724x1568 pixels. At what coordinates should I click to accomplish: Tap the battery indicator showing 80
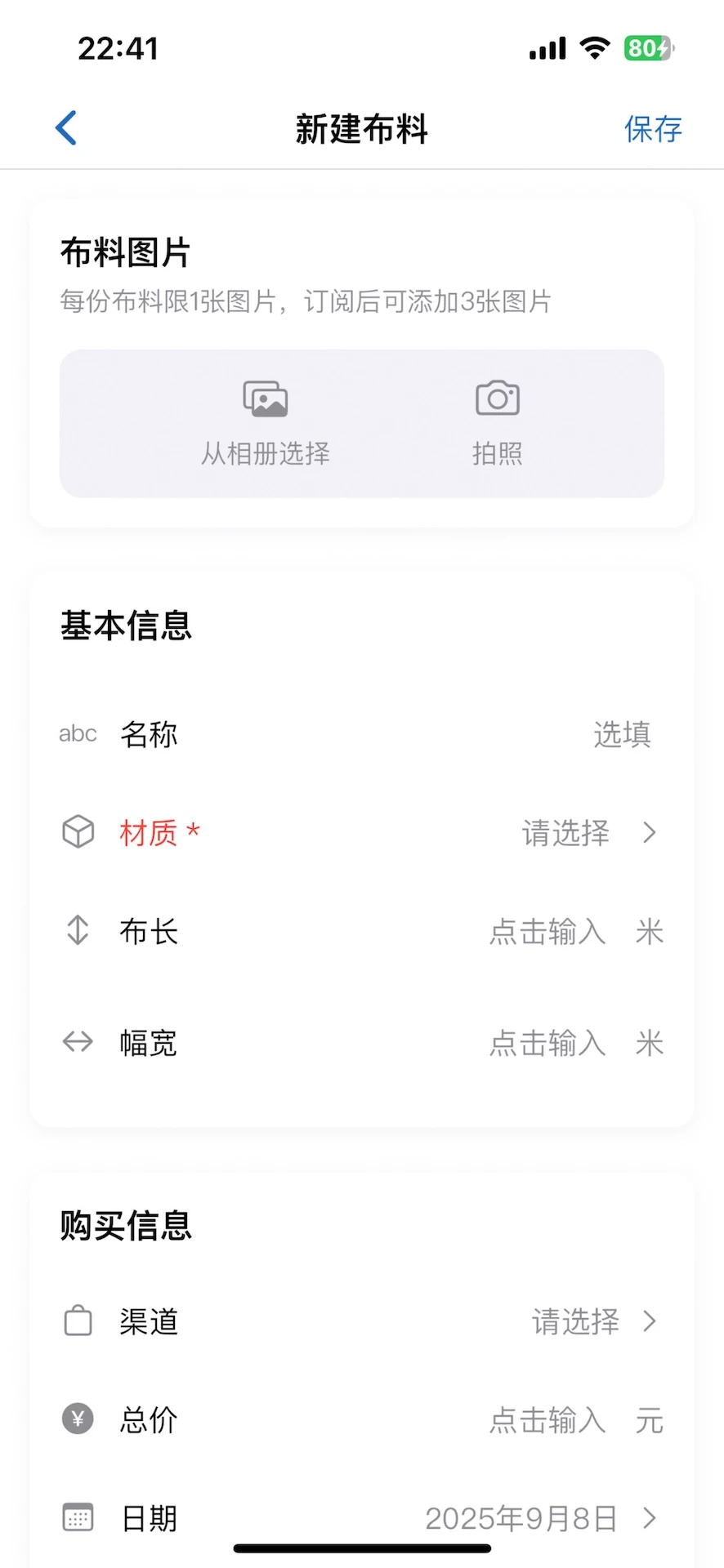[x=647, y=48]
